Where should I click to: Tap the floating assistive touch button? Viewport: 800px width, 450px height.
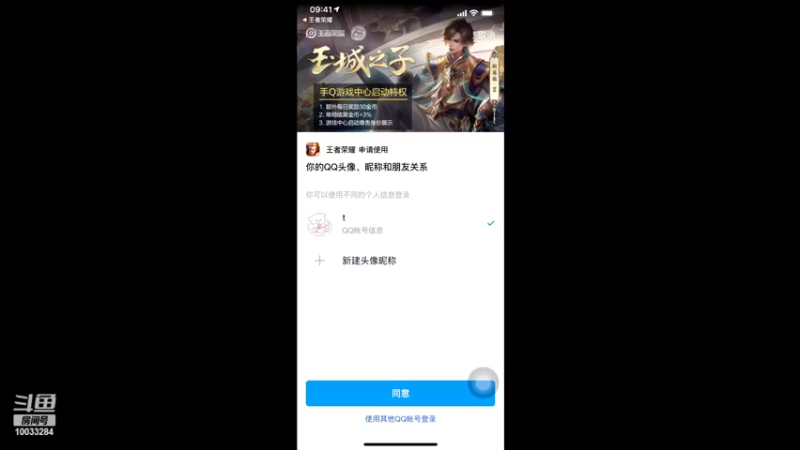point(483,382)
